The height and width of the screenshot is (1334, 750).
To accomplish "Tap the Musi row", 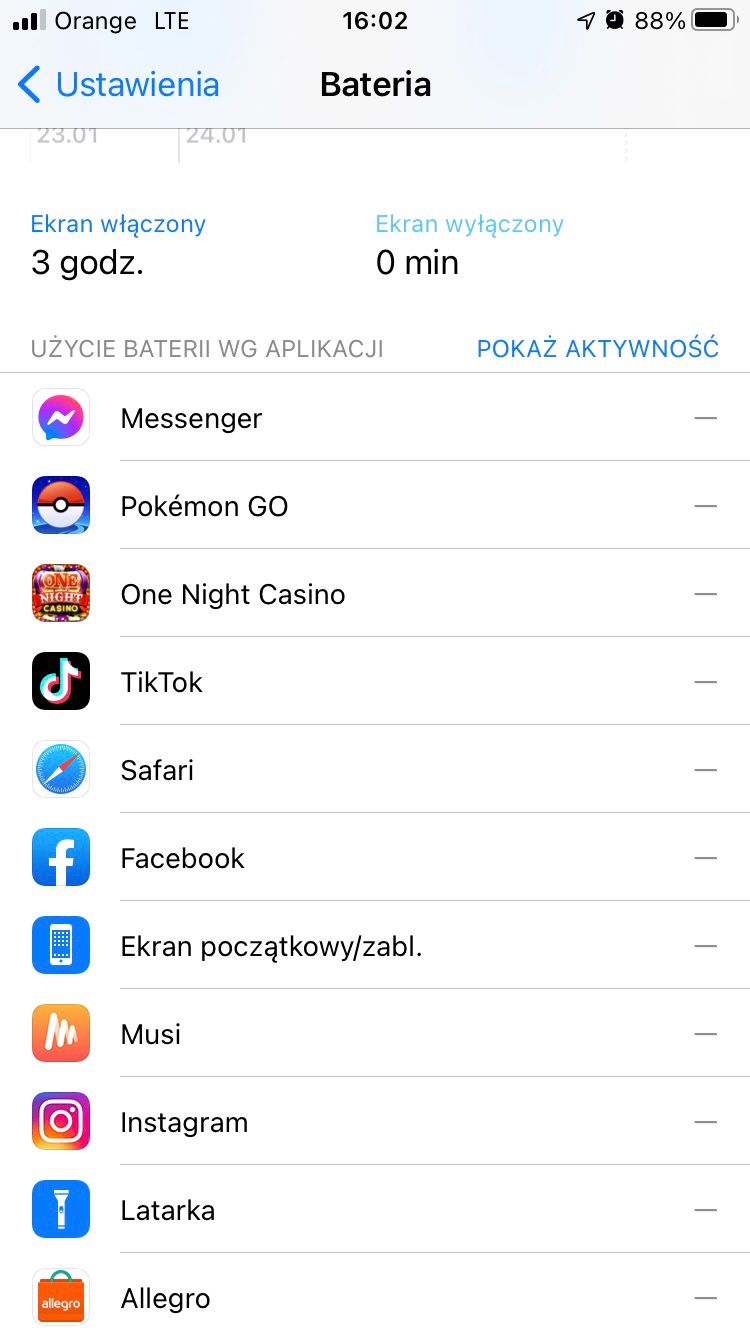I will (375, 1034).
